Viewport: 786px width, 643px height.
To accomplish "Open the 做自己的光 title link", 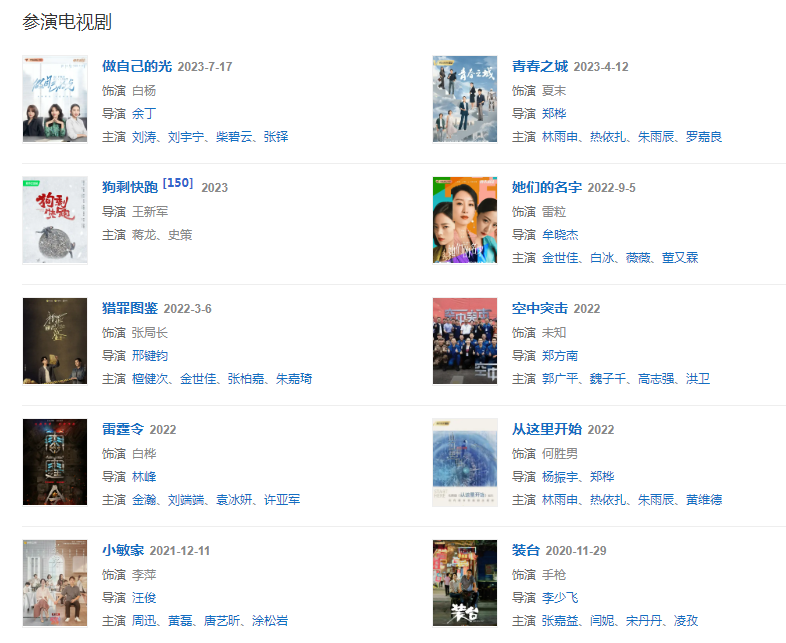I will [x=137, y=66].
